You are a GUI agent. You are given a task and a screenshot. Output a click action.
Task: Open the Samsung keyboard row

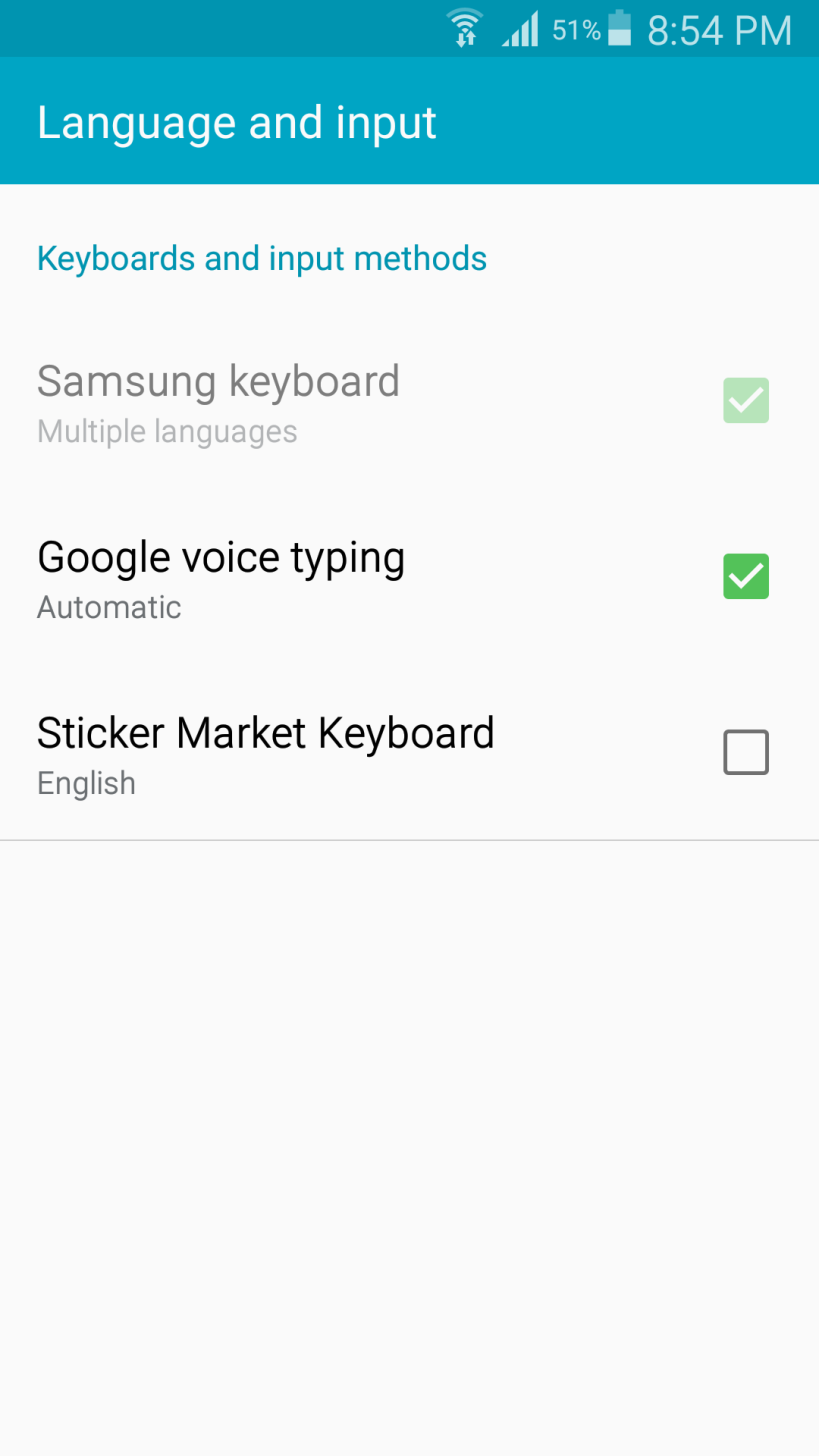click(x=409, y=401)
